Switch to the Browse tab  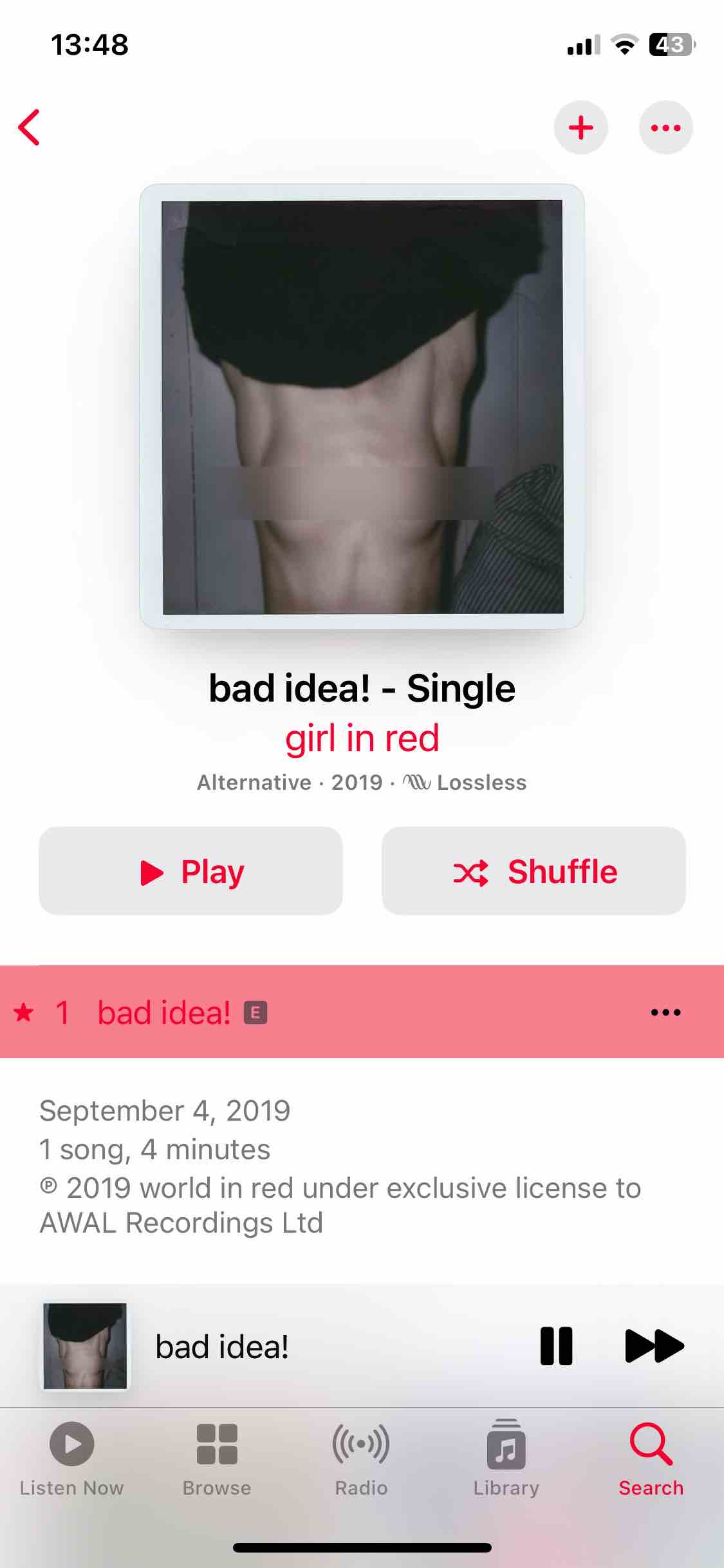(217, 1459)
